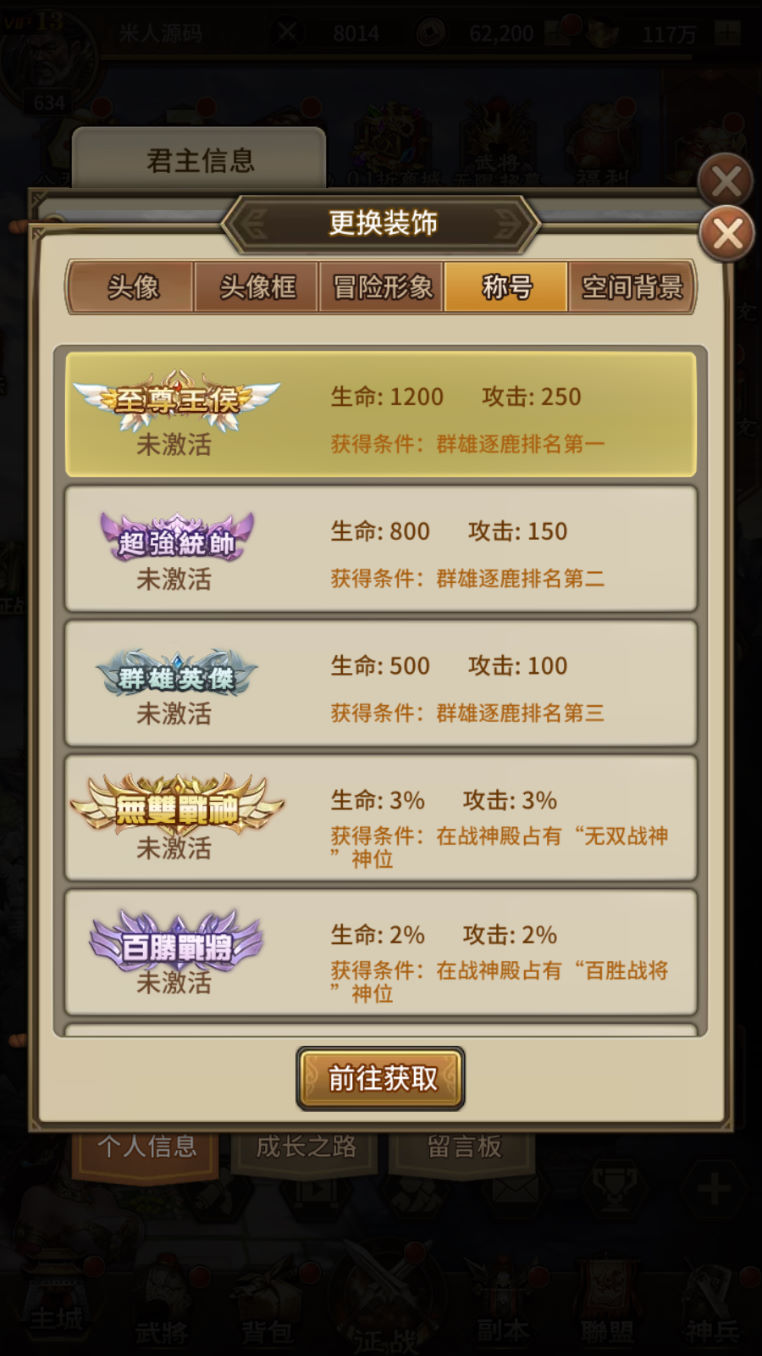Switch to the 头像框 tab

(x=257, y=288)
